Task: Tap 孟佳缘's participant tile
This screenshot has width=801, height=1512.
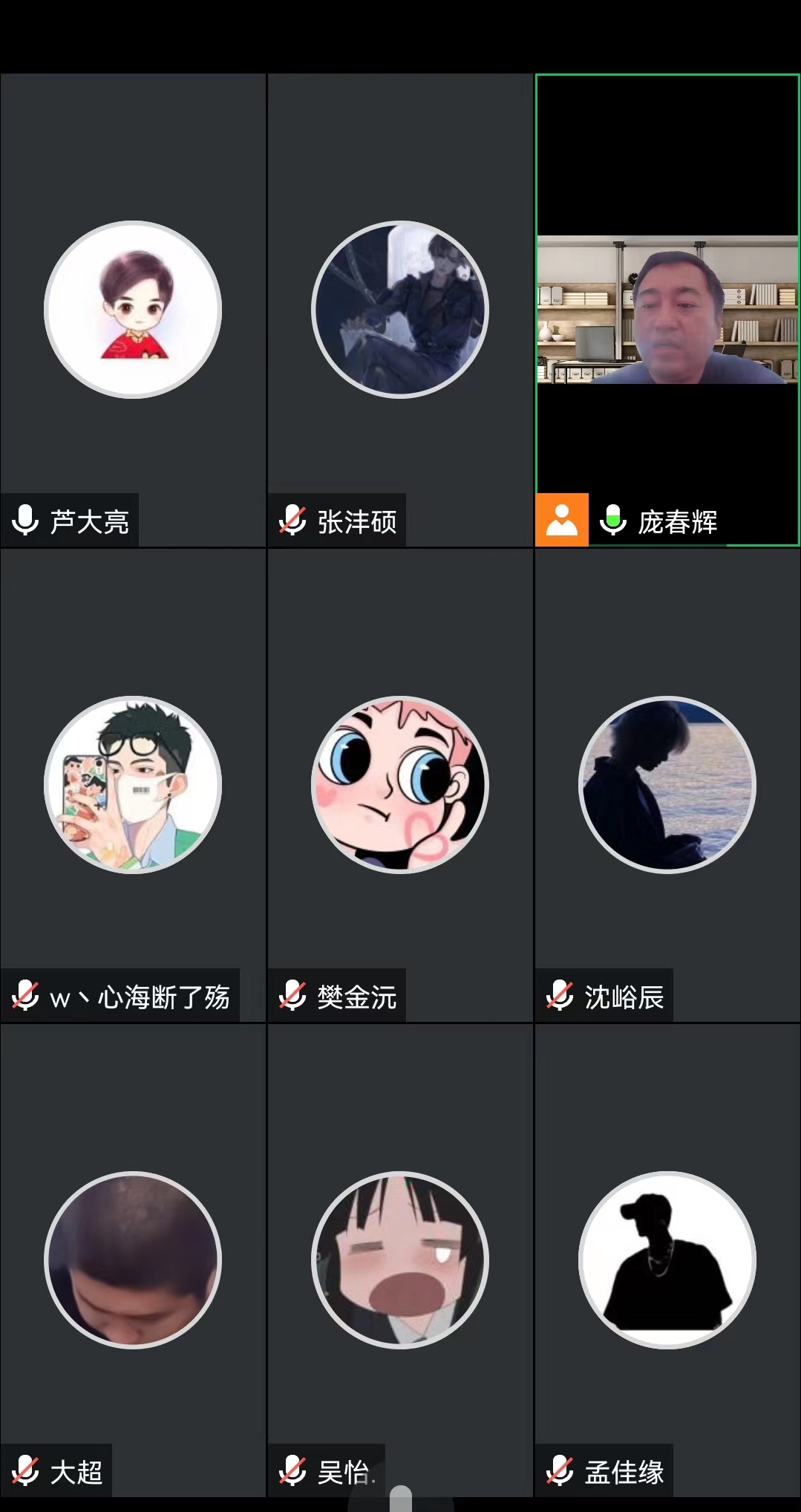Action: [x=667, y=1260]
